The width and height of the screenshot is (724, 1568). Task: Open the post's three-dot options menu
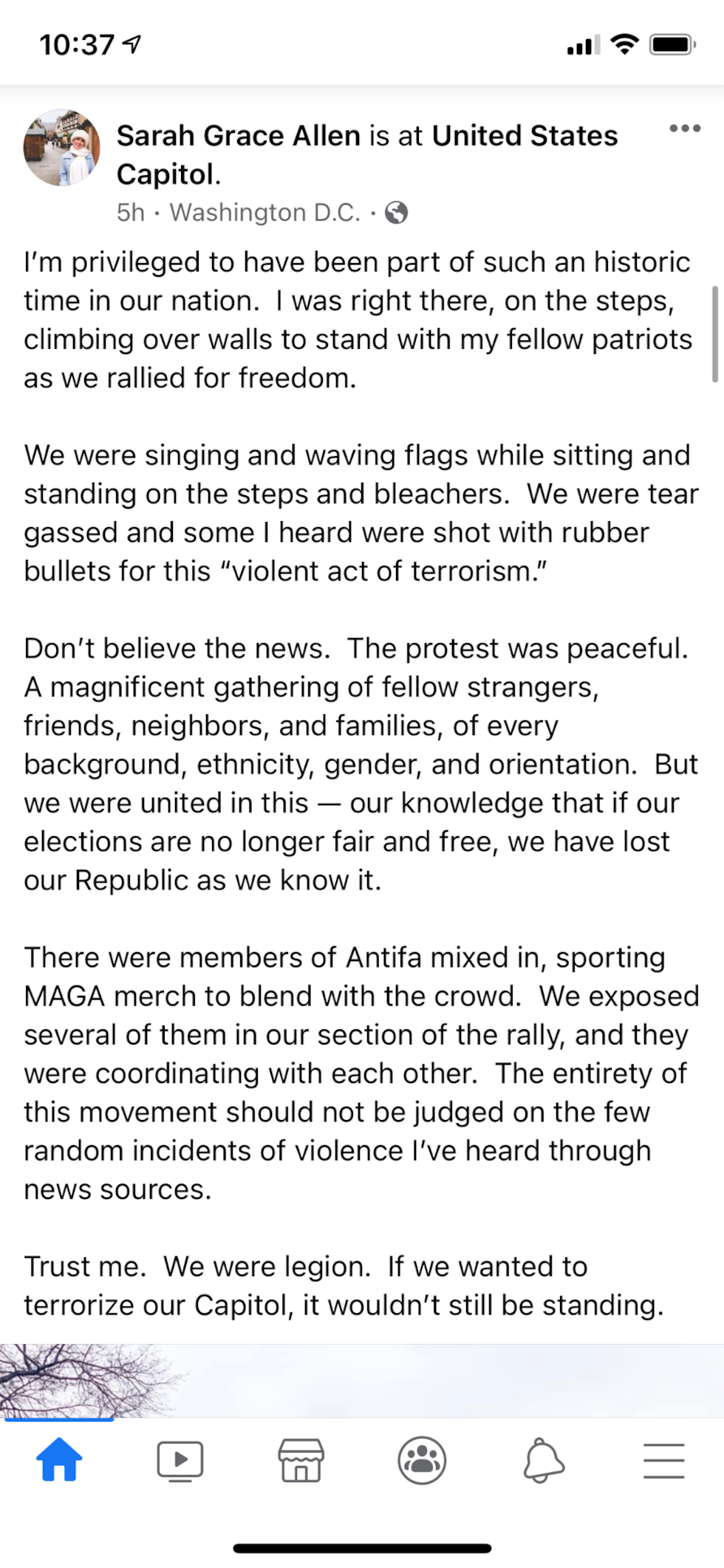coord(684,129)
